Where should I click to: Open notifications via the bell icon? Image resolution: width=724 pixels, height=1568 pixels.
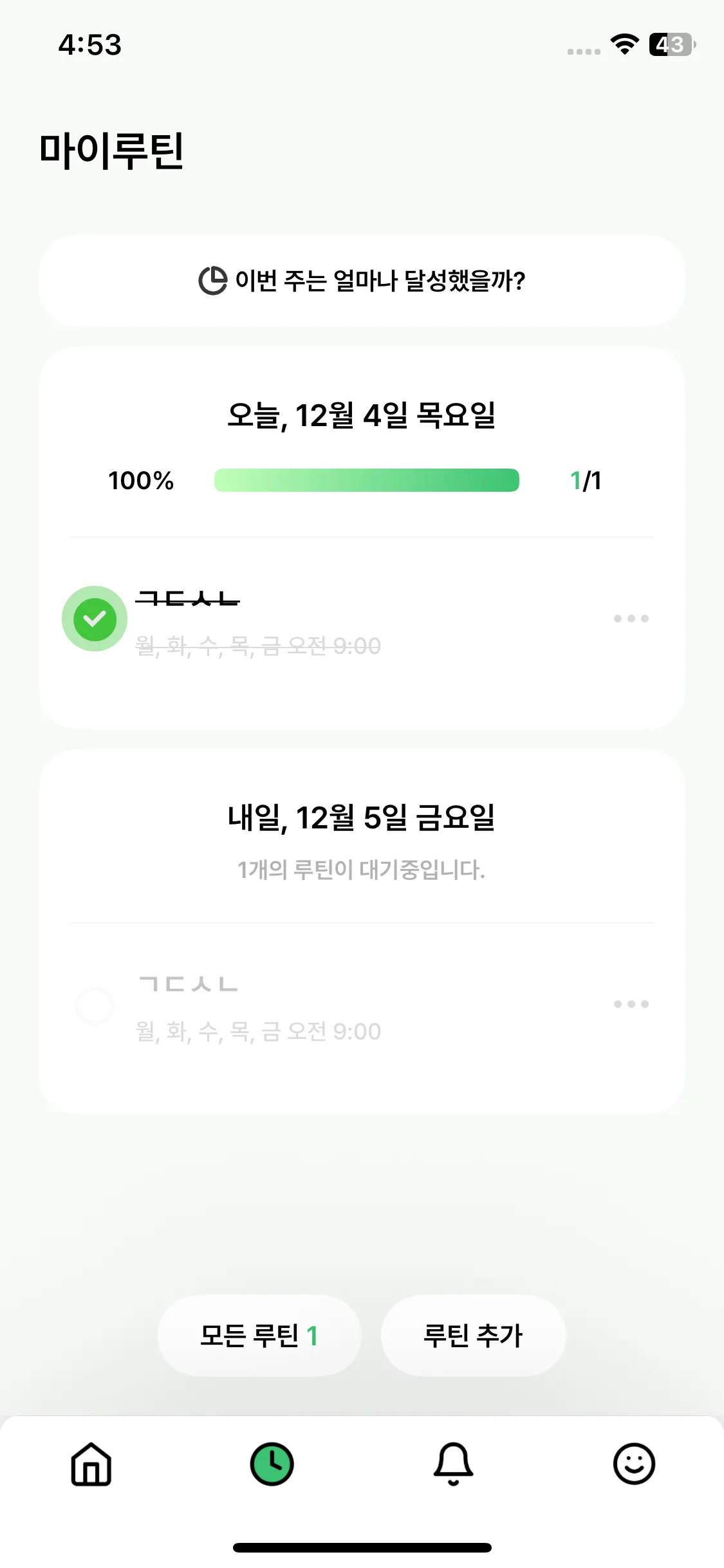pyautogui.click(x=452, y=1468)
